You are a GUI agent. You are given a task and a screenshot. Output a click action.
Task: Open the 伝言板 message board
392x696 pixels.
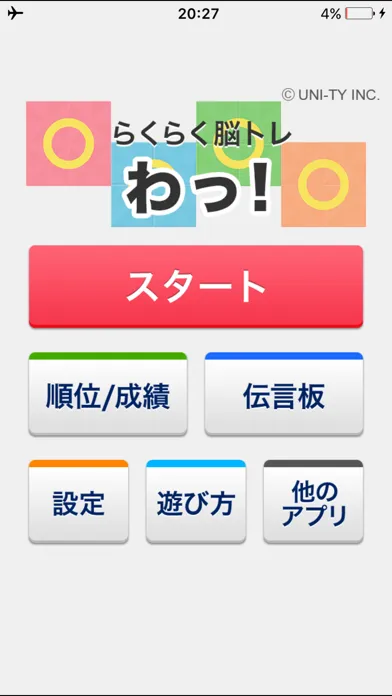(x=284, y=394)
